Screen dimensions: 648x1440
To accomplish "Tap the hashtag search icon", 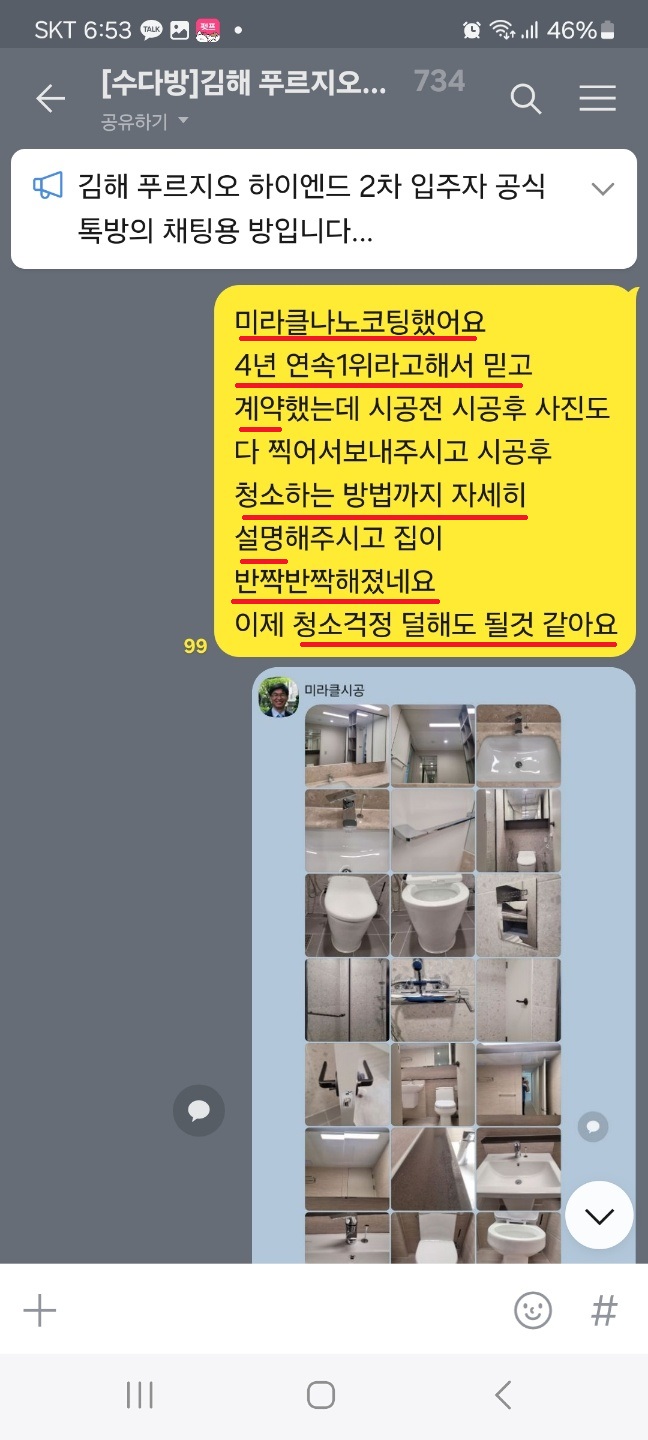I will [604, 1310].
